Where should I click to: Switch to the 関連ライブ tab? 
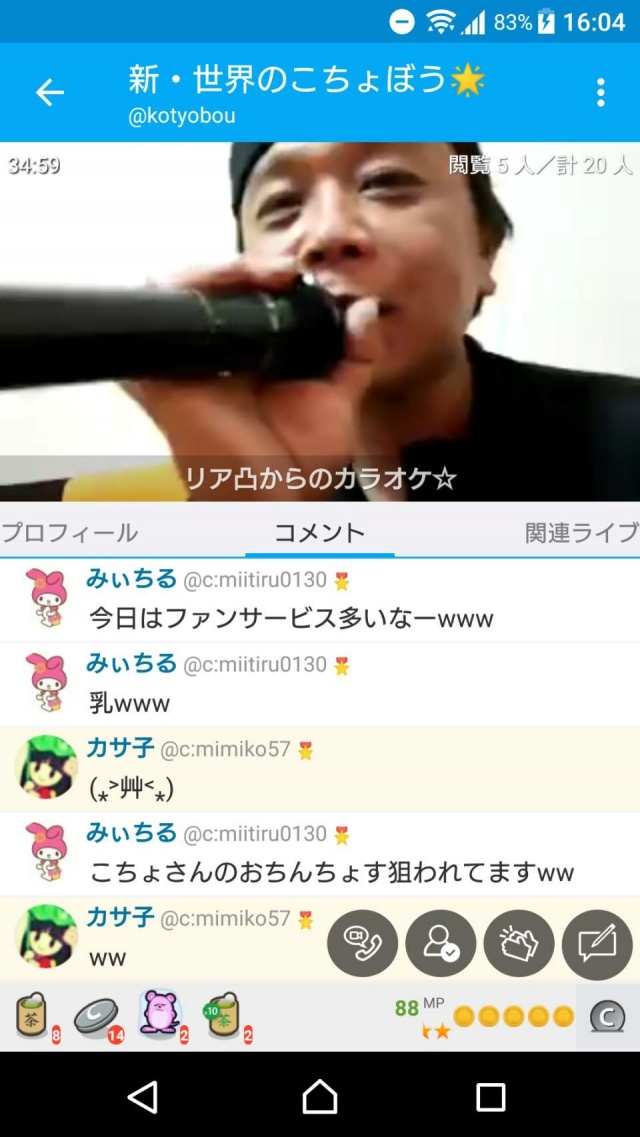(581, 533)
